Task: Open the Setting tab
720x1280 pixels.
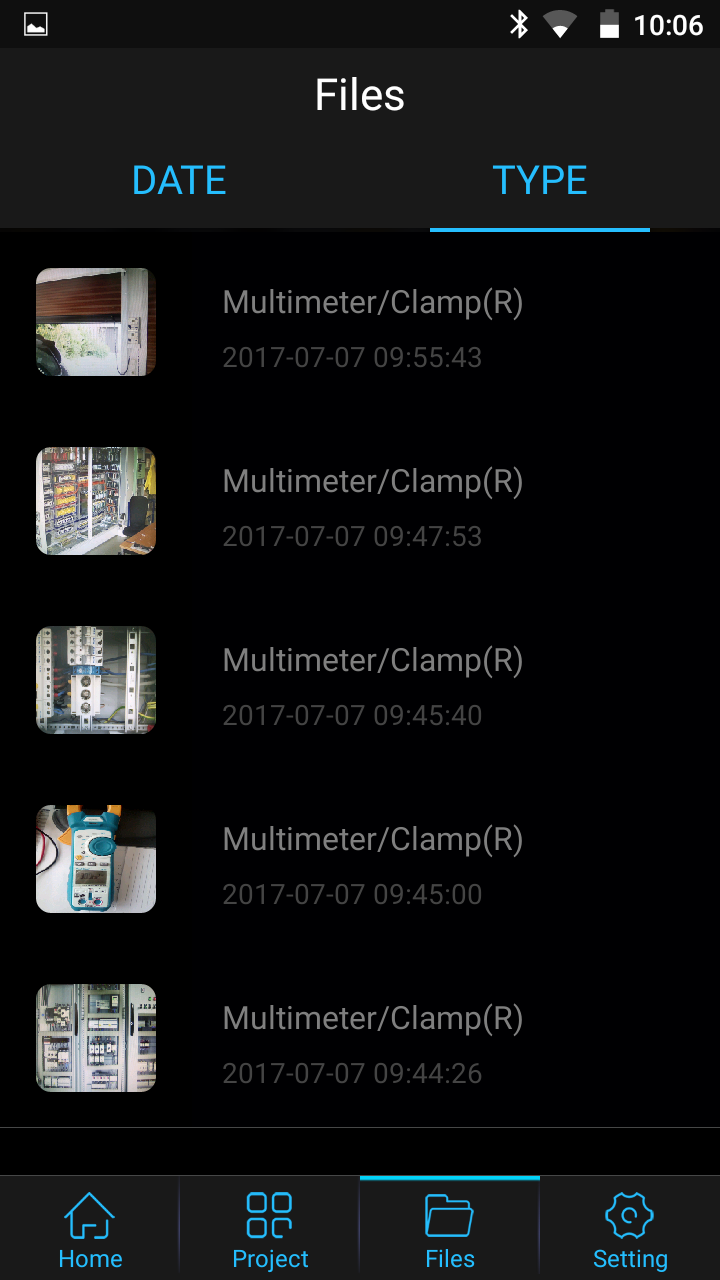Action: tap(630, 1230)
